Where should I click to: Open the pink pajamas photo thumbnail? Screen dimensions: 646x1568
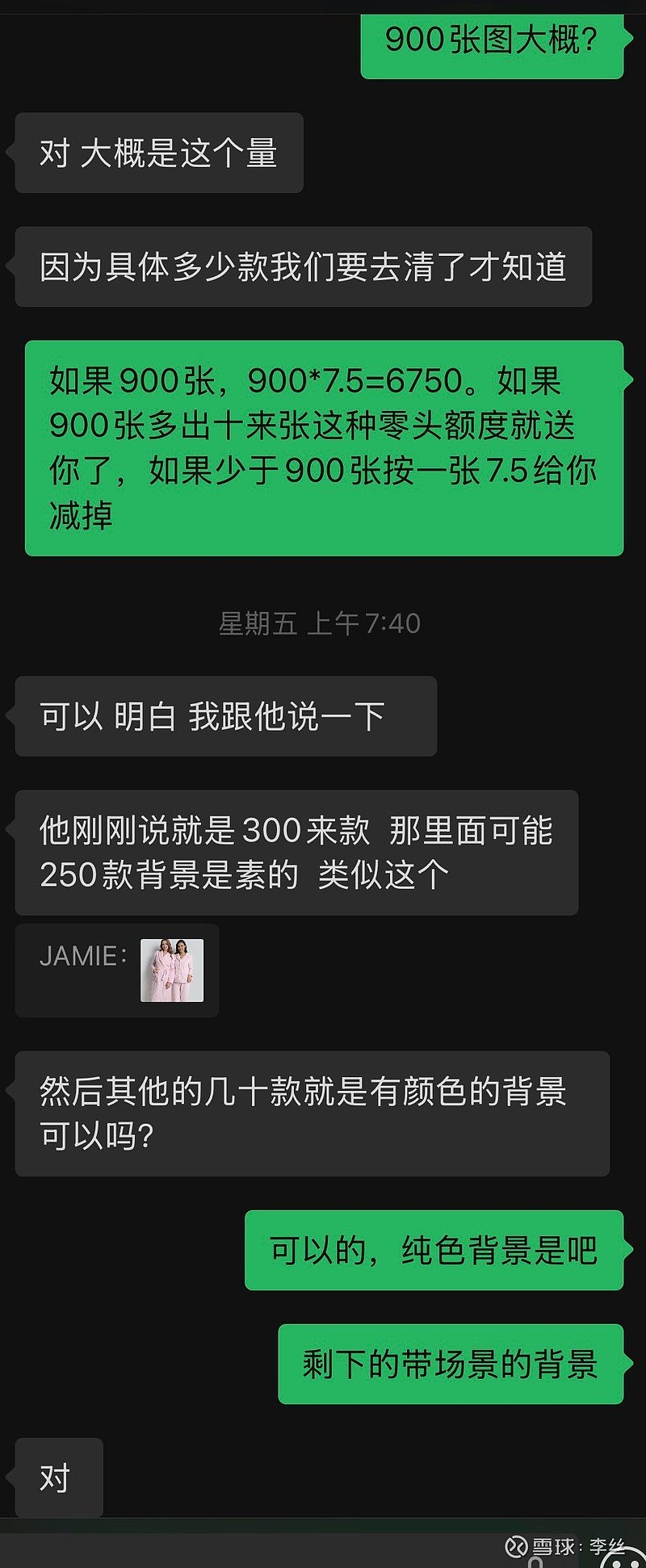[x=171, y=971]
